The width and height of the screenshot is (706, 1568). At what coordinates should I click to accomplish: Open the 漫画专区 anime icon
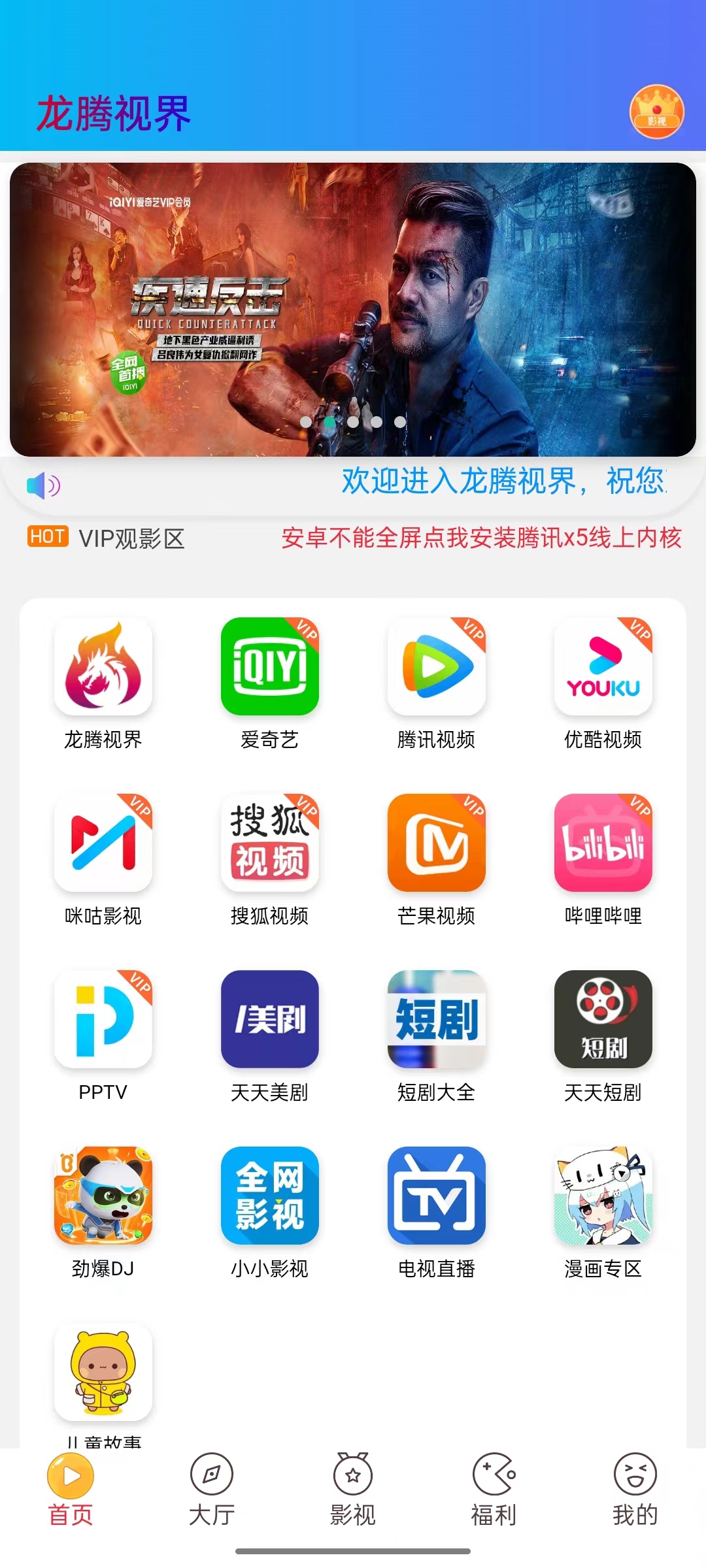604,1196
